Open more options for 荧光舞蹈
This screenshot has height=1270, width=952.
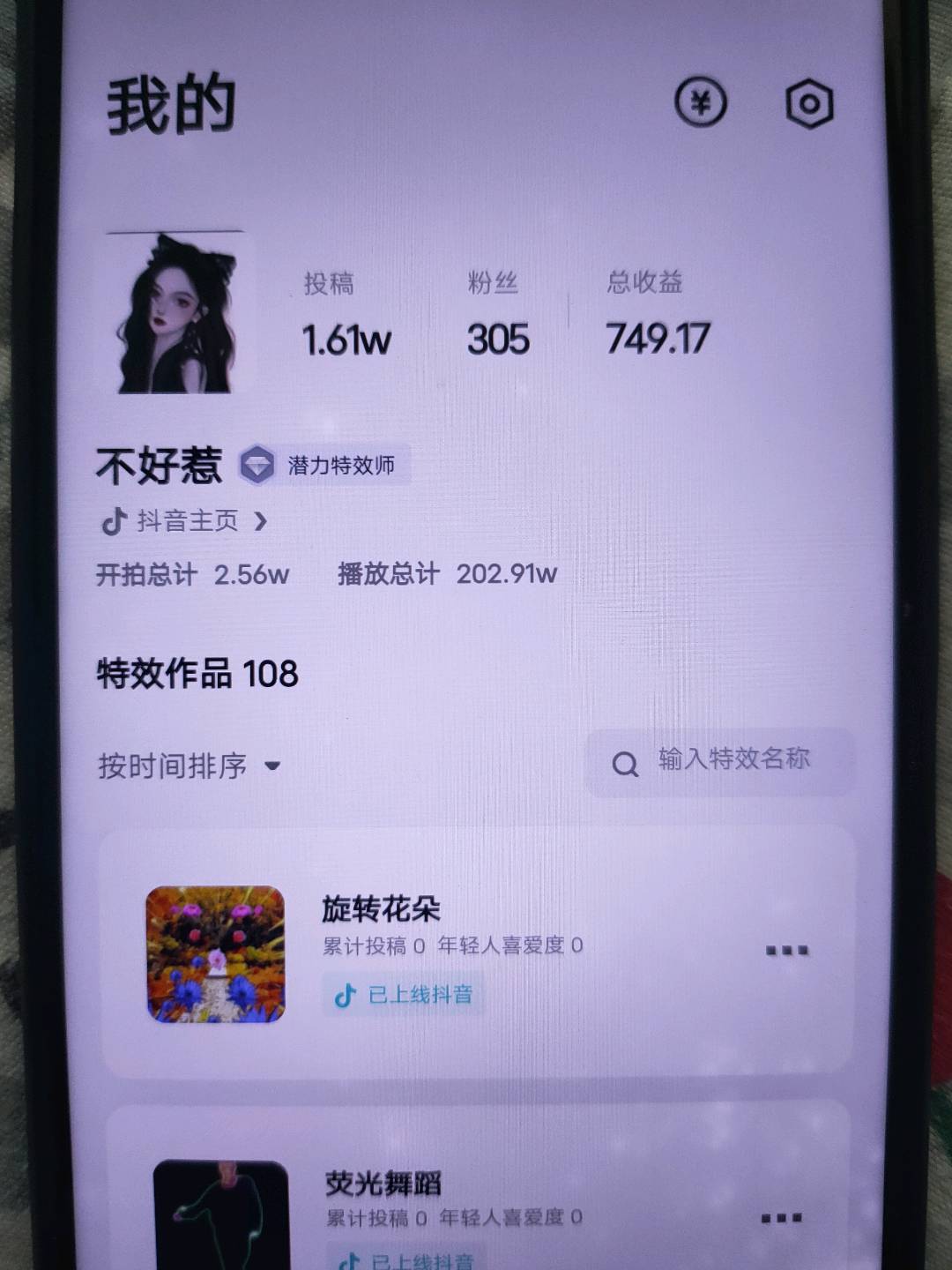pyautogui.click(x=781, y=1218)
